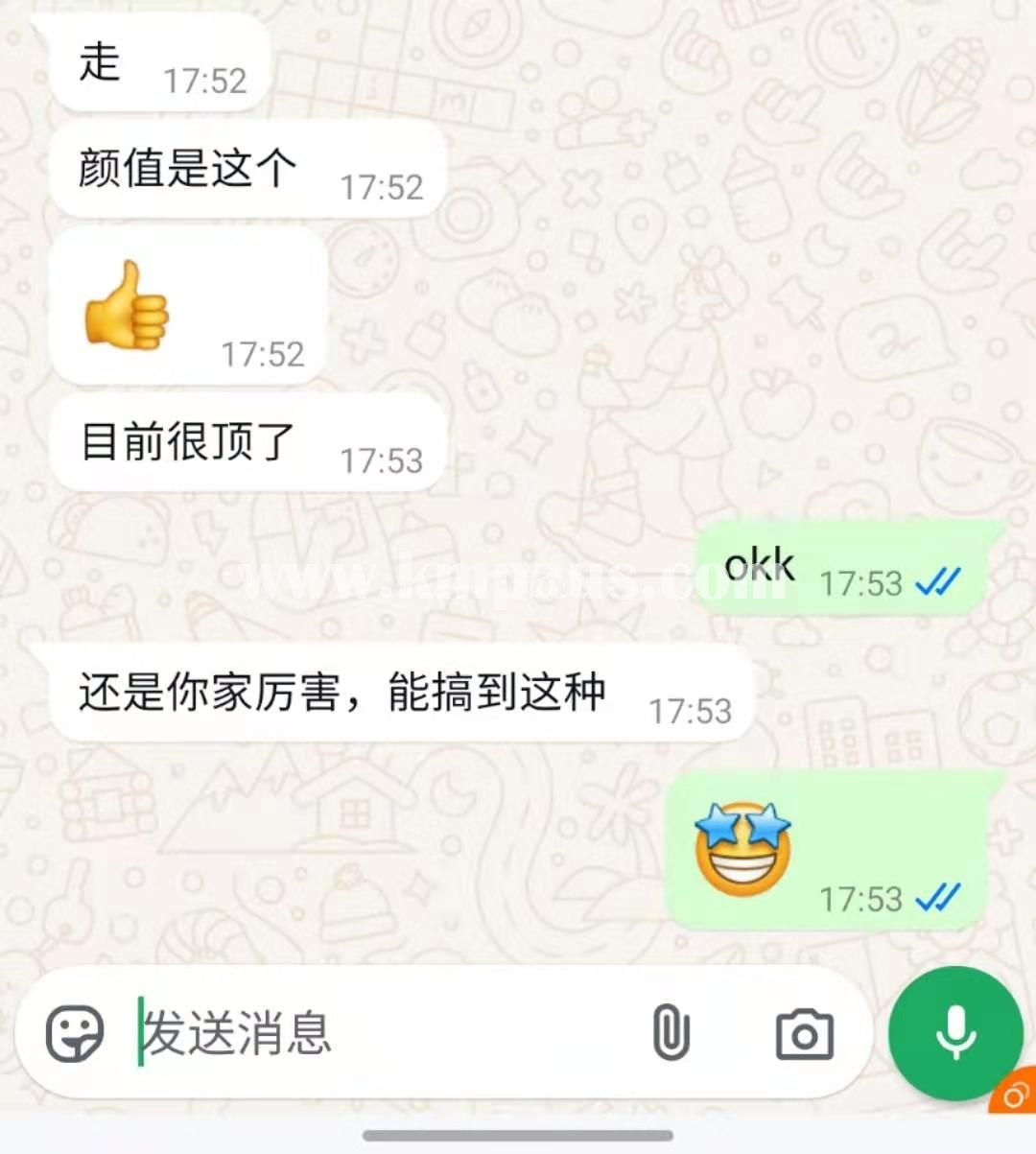Open the camera to take a photo
This screenshot has height=1154, width=1036.
[804, 1034]
